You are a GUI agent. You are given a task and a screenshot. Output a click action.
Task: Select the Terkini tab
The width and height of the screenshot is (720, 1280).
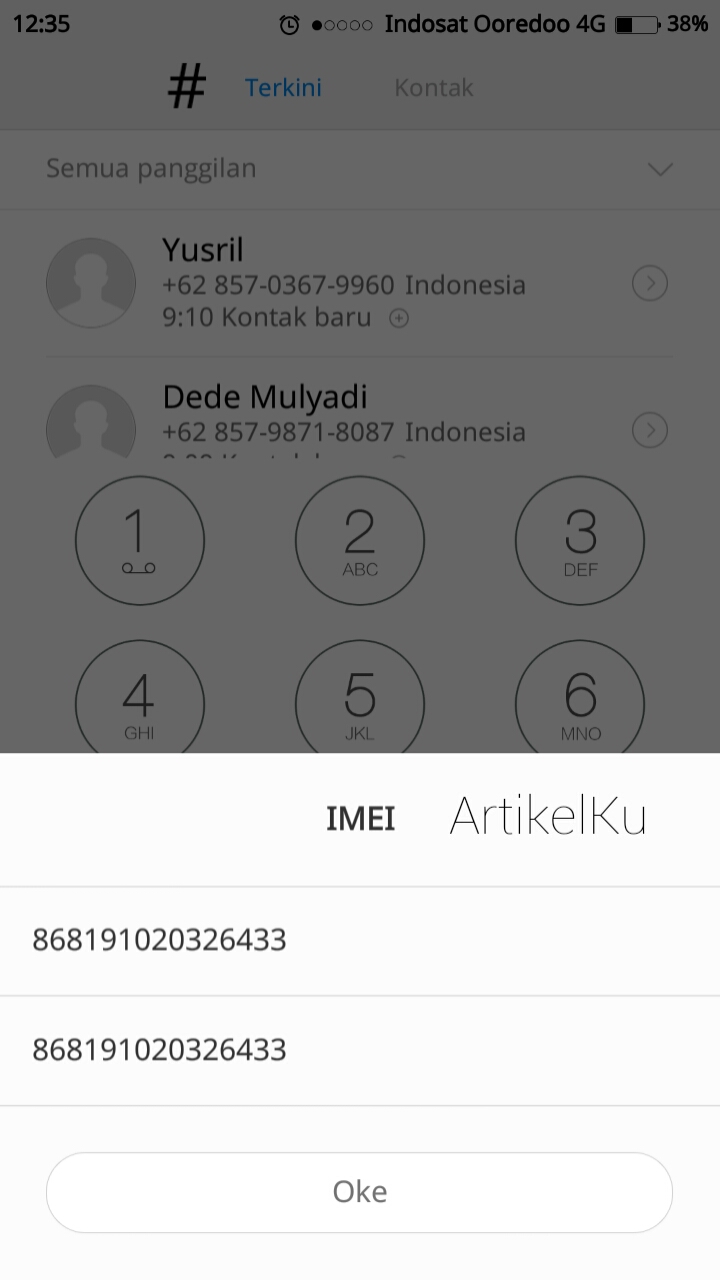pos(283,87)
